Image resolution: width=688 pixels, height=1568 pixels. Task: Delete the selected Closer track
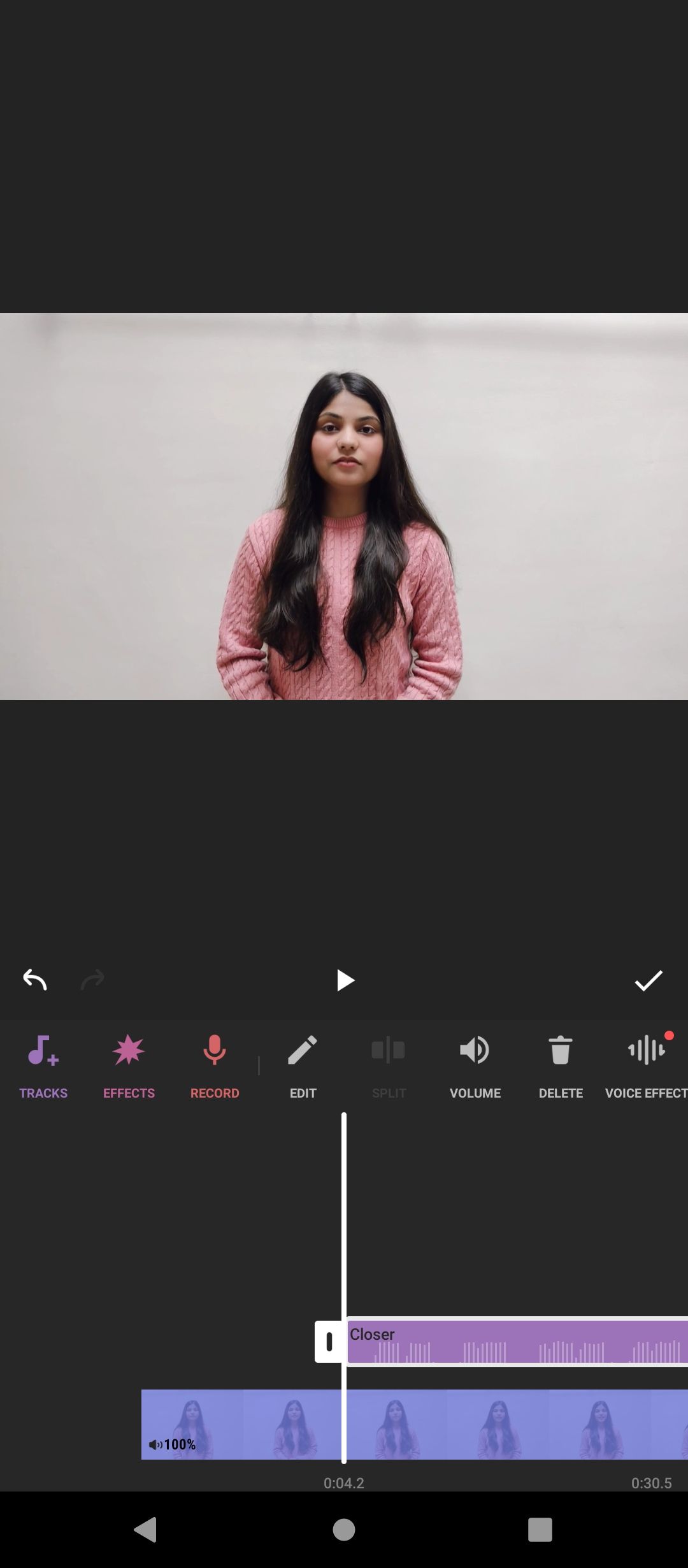pos(561,1066)
